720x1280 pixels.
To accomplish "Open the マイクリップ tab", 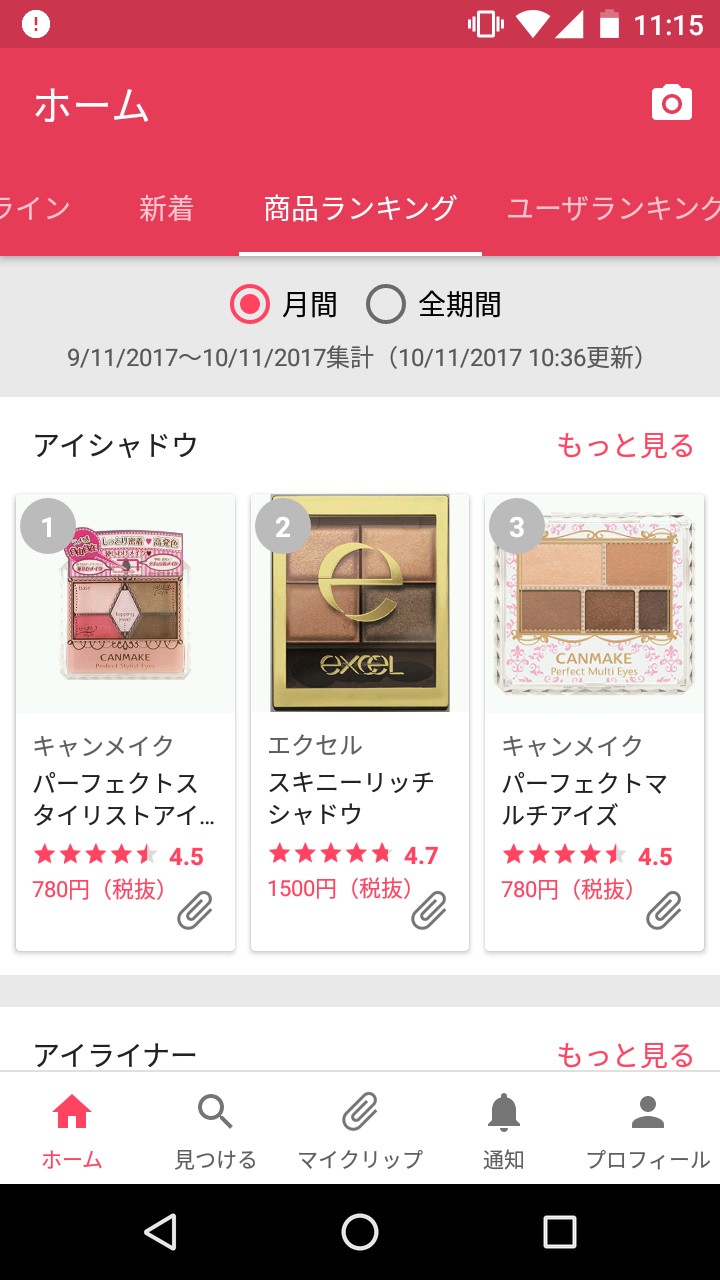I will (360, 1130).
